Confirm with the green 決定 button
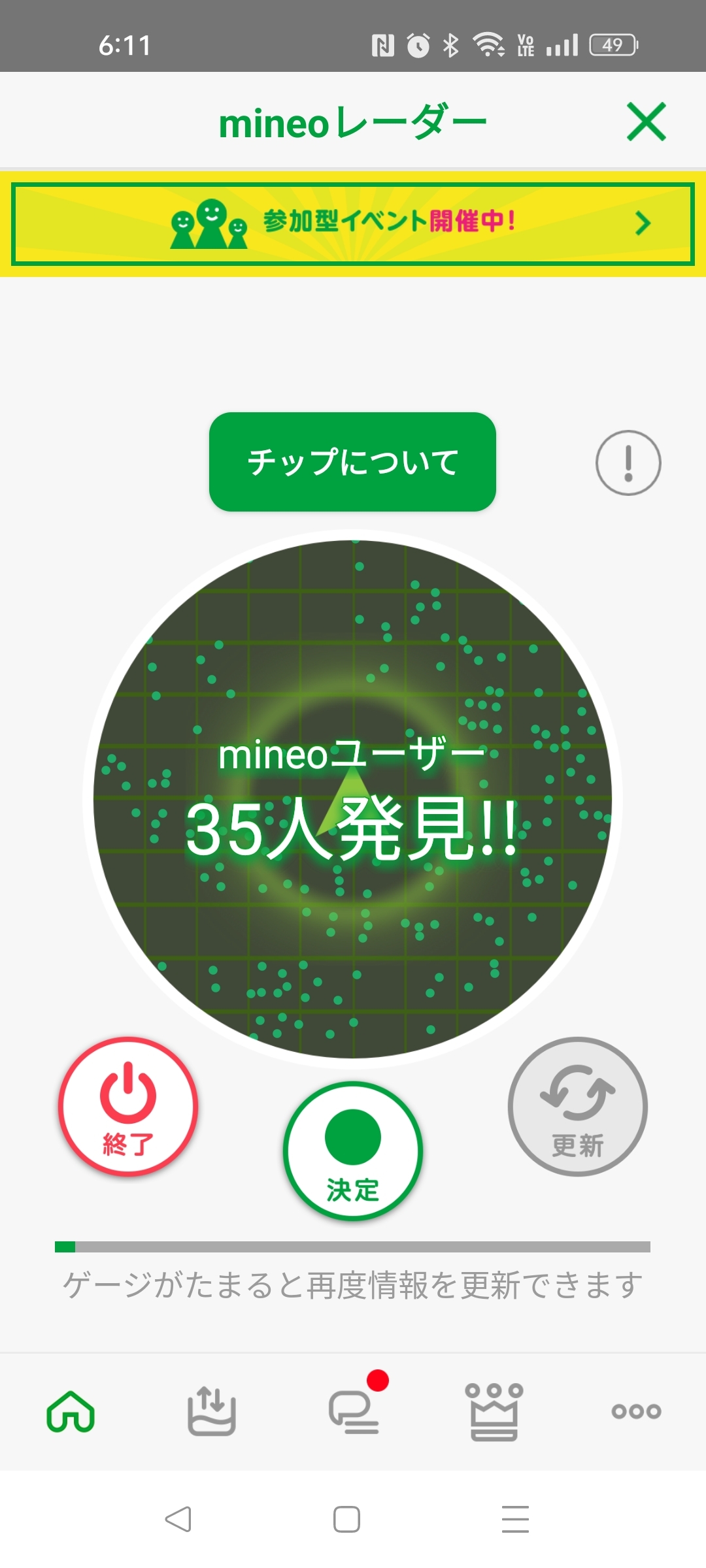This screenshot has width=706, height=1568. pos(353,1151)
